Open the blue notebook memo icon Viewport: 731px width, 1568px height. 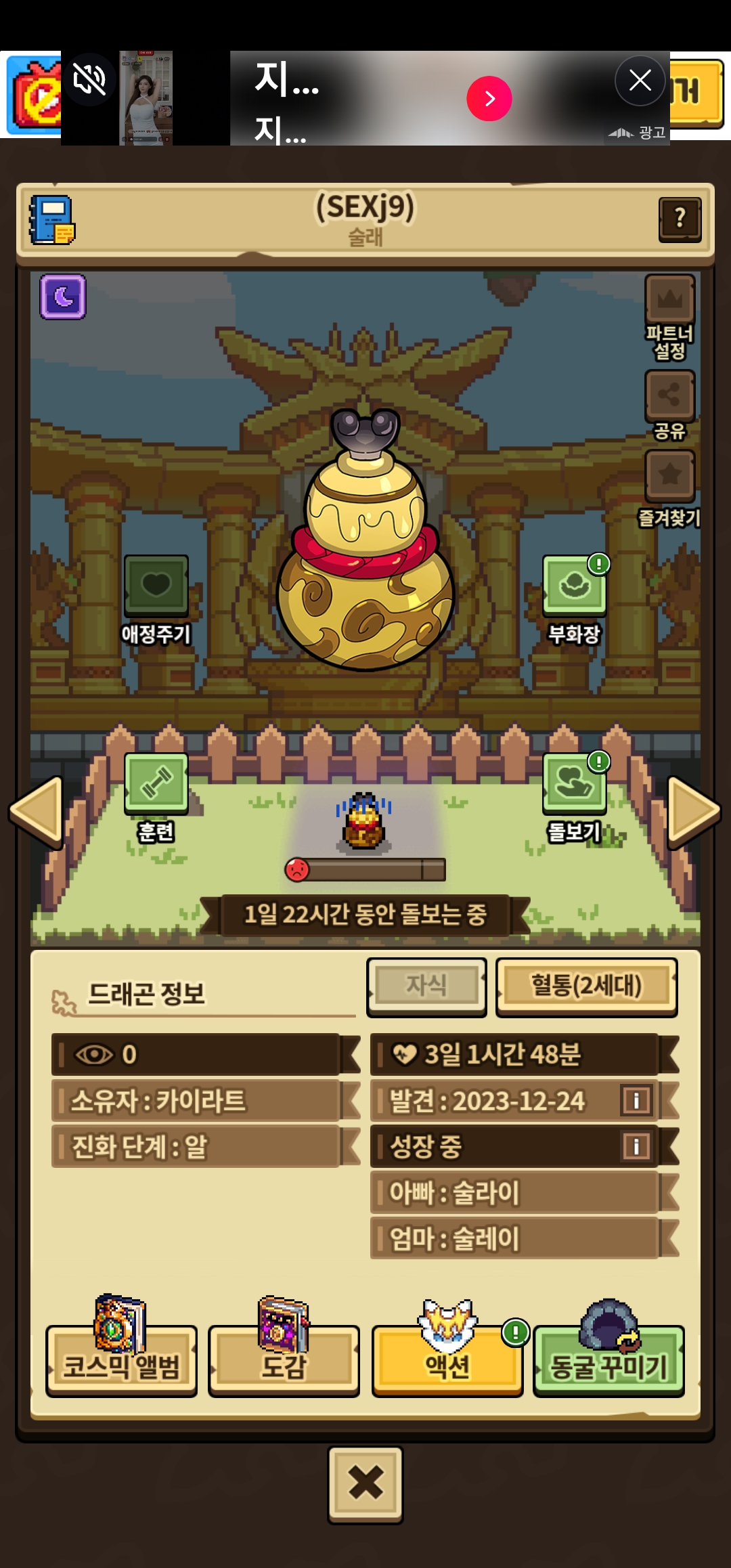point(51,220)
